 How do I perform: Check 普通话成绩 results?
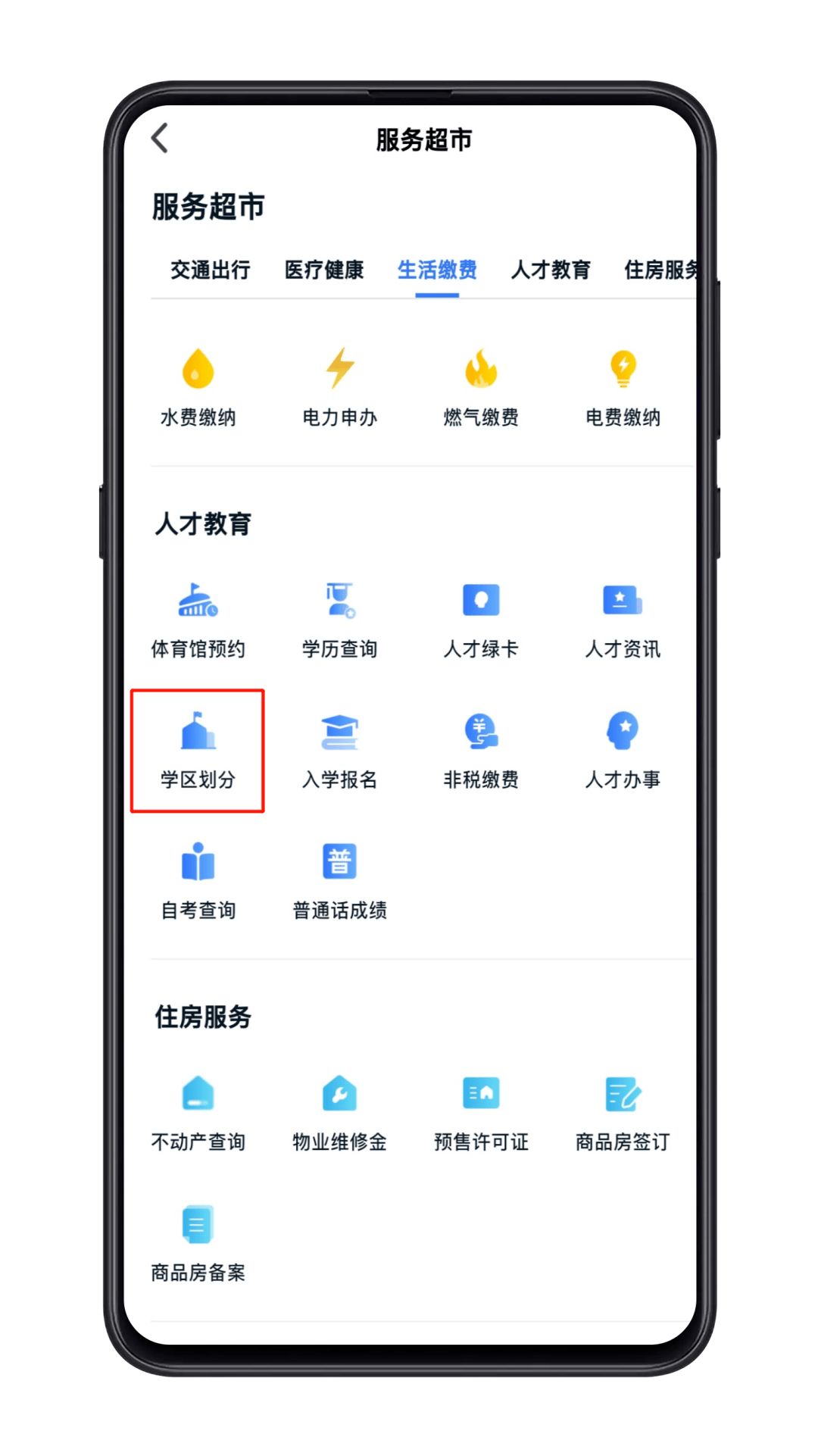(x=339, y=880)
